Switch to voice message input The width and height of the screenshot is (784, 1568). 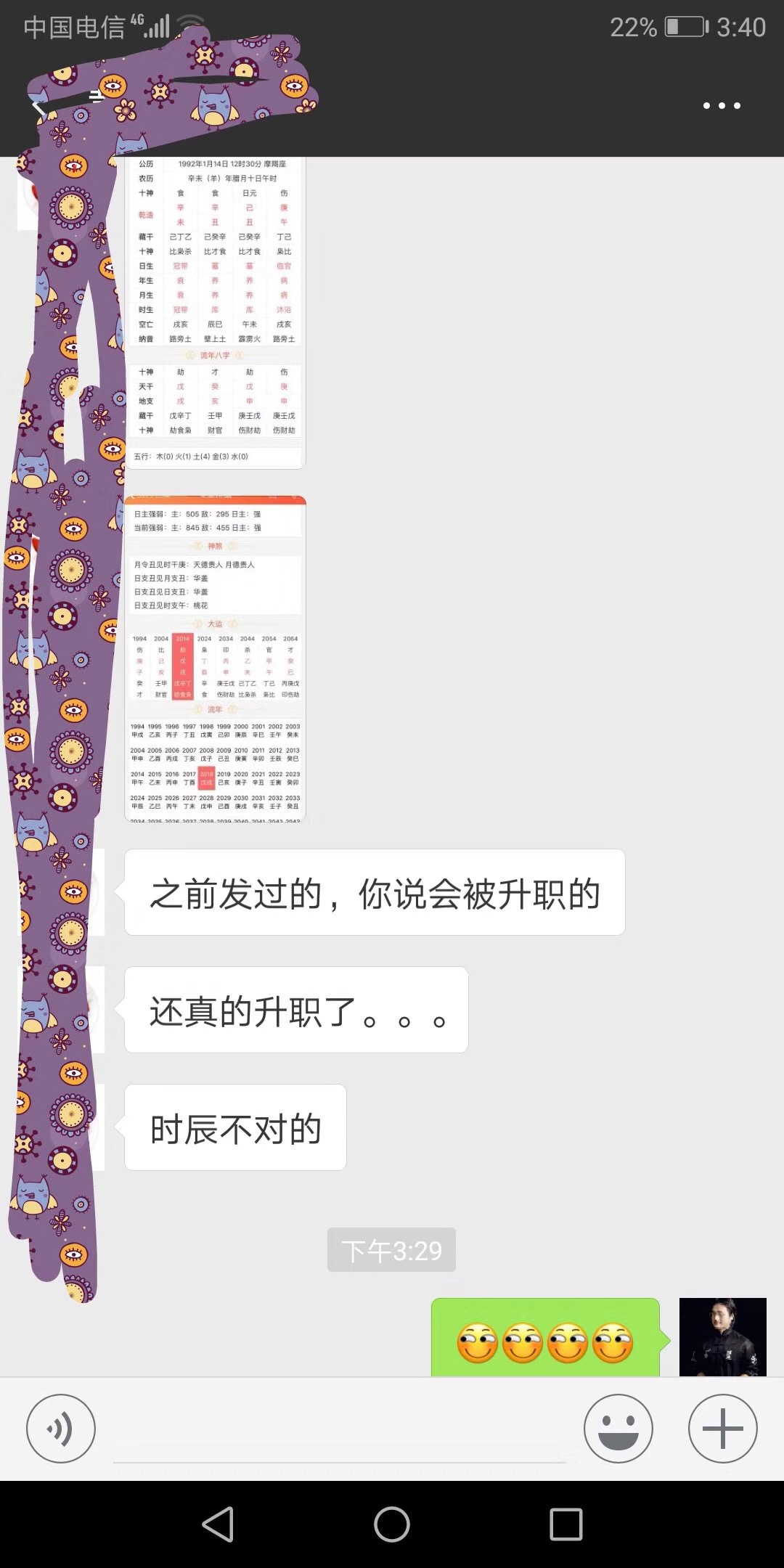pos(61,1429)
